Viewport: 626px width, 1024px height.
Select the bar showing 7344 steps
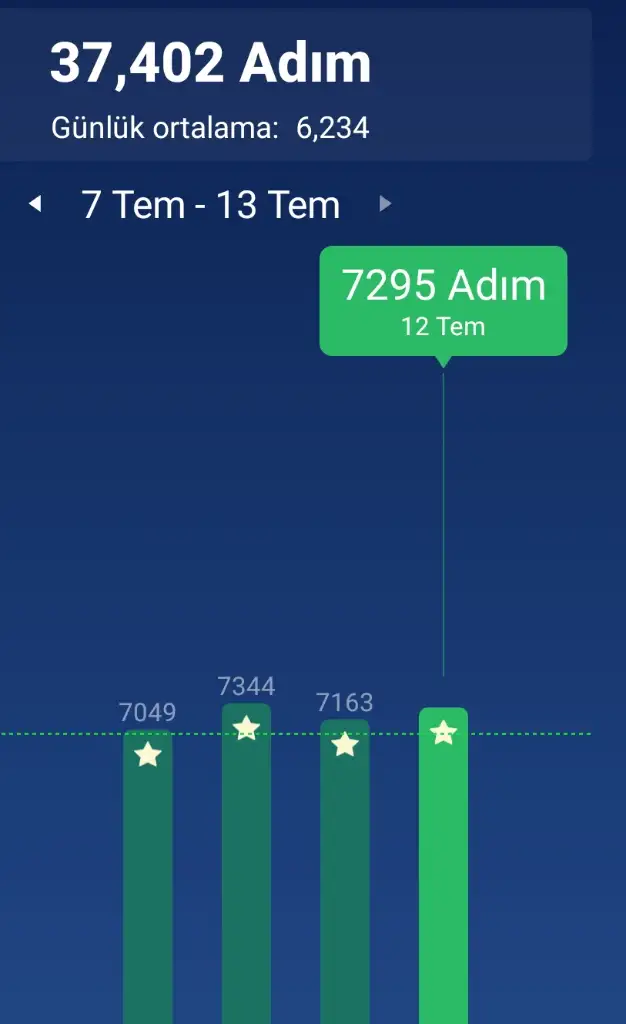tap(246, 860)
